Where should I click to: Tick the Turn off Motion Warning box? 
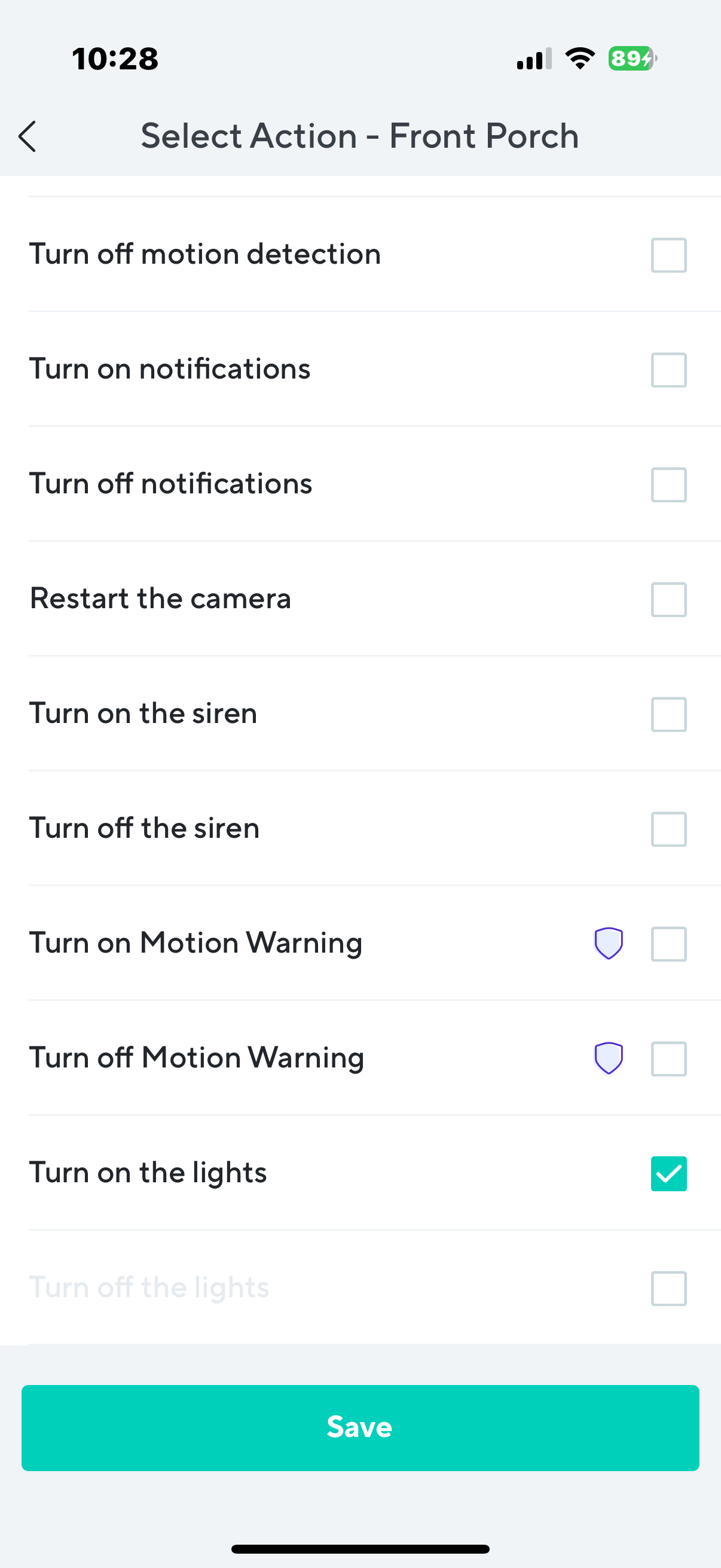pyautogui.click(x=668, y=1059)
